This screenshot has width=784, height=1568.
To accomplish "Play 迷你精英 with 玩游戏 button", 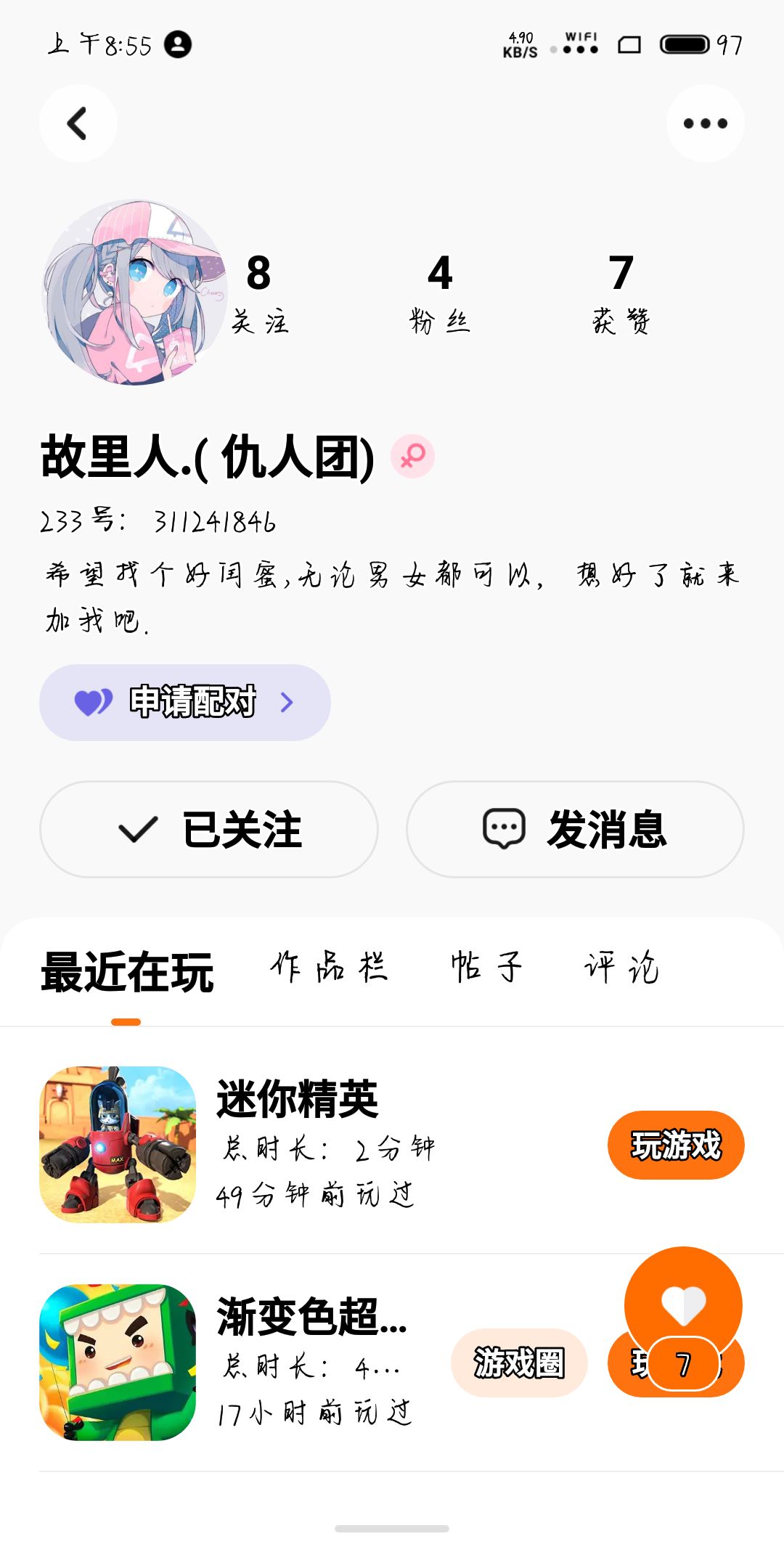I will [675, 1145].
